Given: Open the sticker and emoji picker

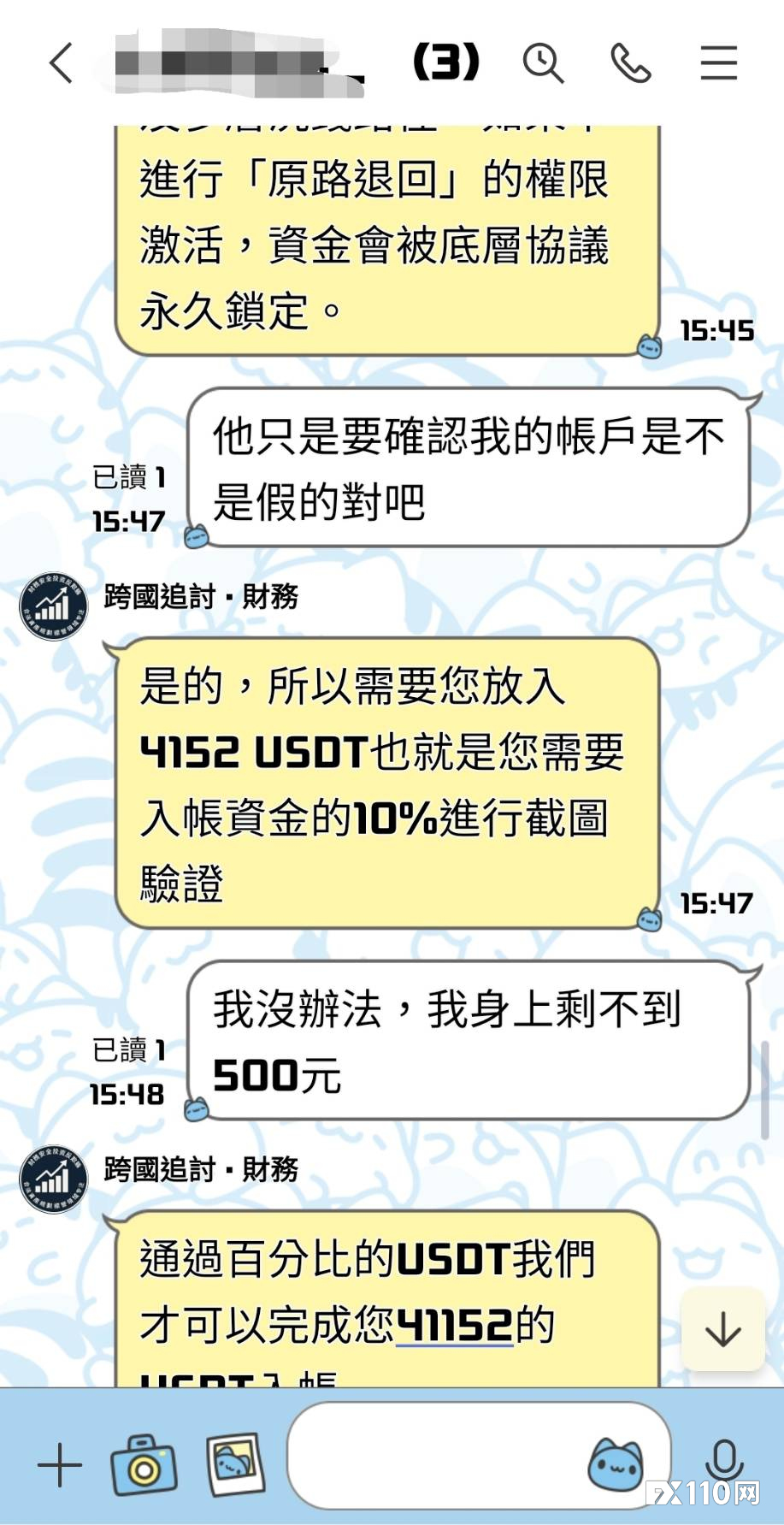Looking at the screenshot, I should pyautogui.click(x=615, y=1464).
